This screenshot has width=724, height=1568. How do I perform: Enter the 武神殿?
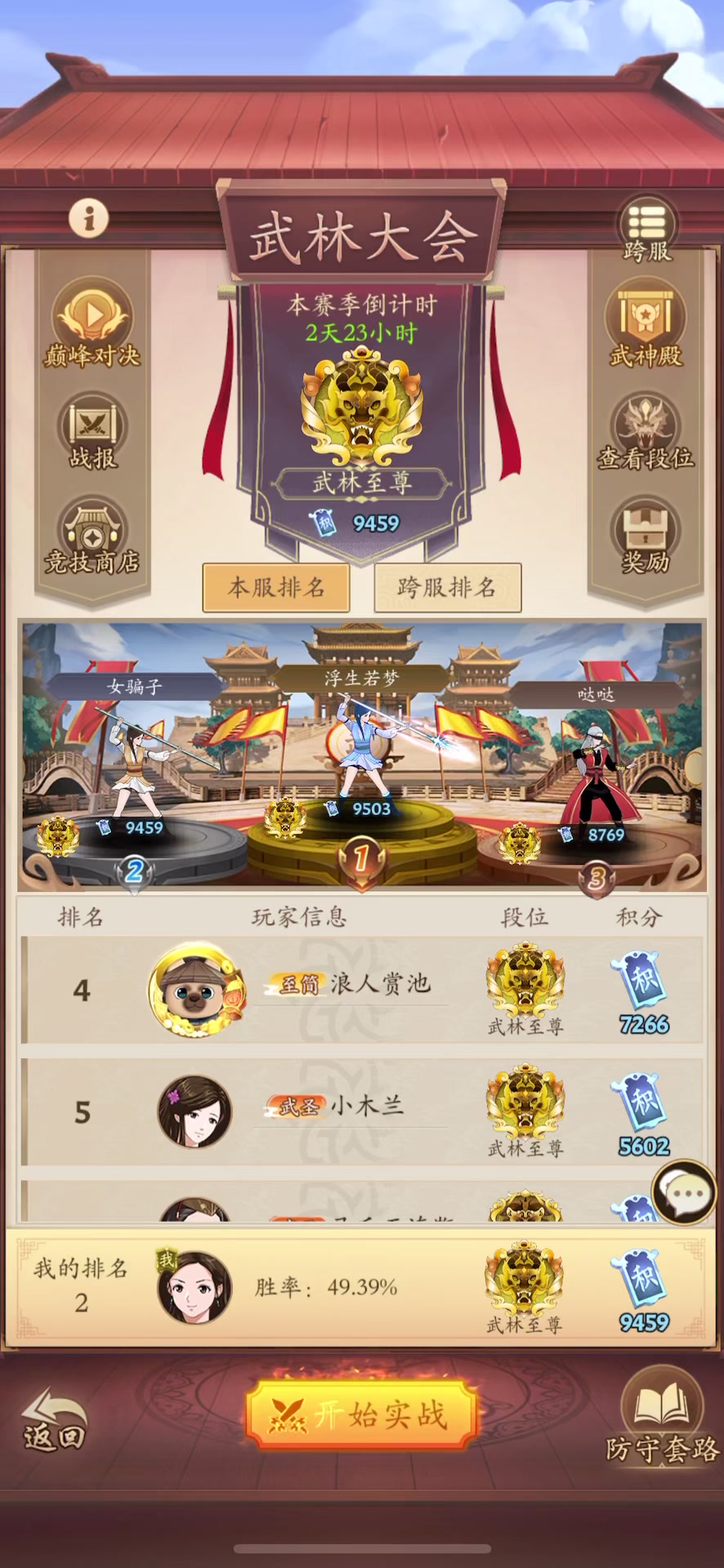click(x=646, y=323)
